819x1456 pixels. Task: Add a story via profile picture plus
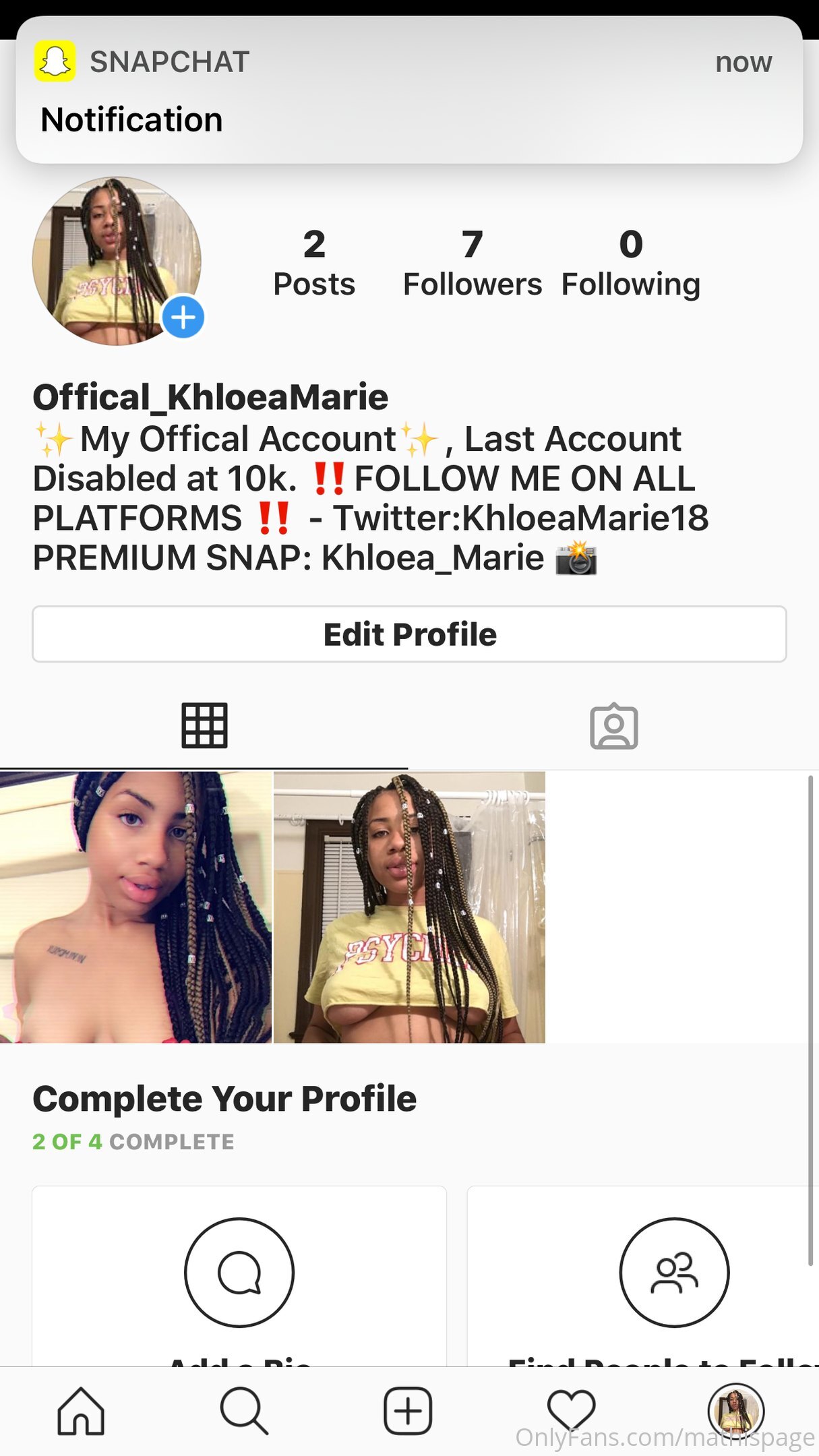183,317
